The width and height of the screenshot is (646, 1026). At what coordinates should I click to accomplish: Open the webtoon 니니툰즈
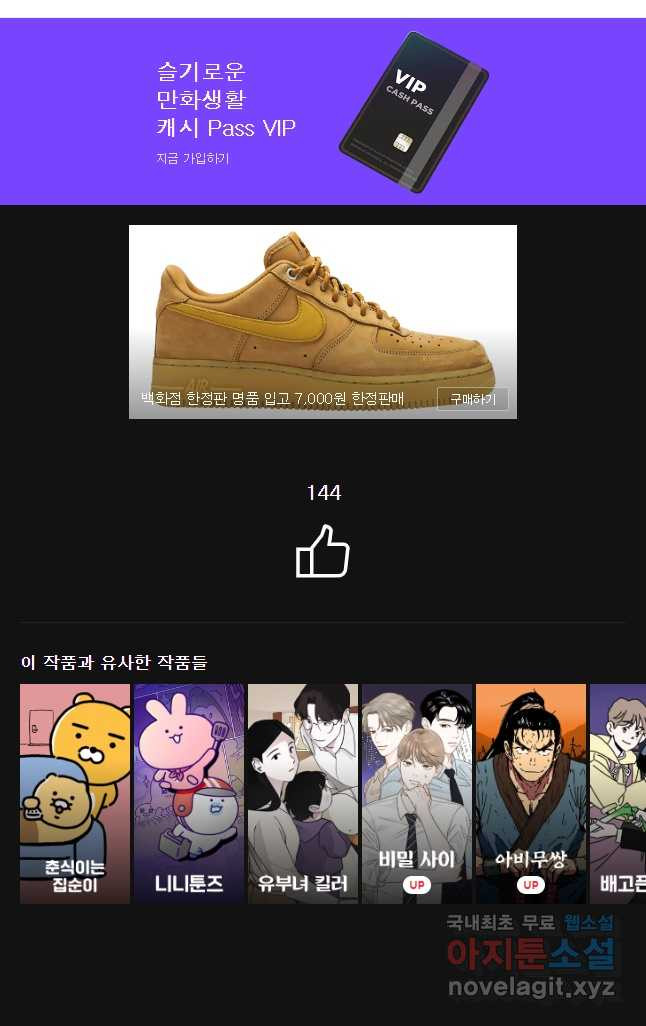point(189,793)
